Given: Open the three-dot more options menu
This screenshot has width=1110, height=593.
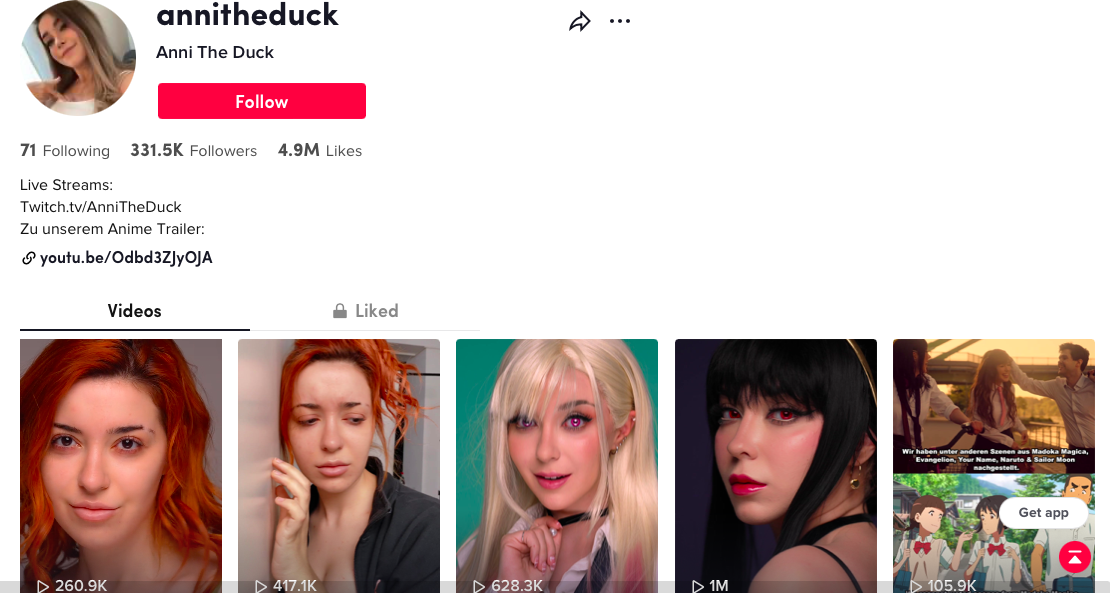Looking at the screenshot, I should (x=620, y=22).
